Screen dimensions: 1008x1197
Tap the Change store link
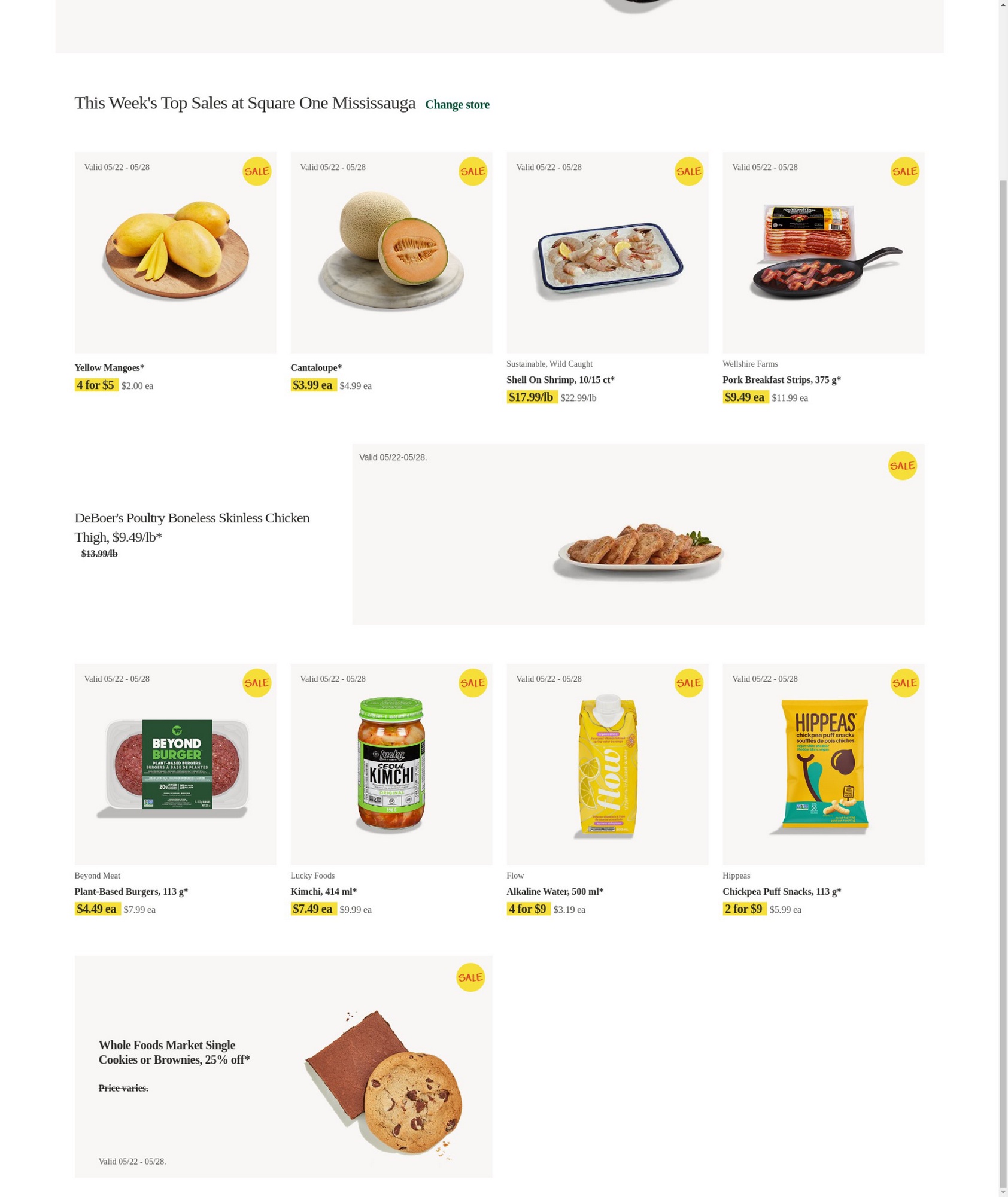coord(457,105)
